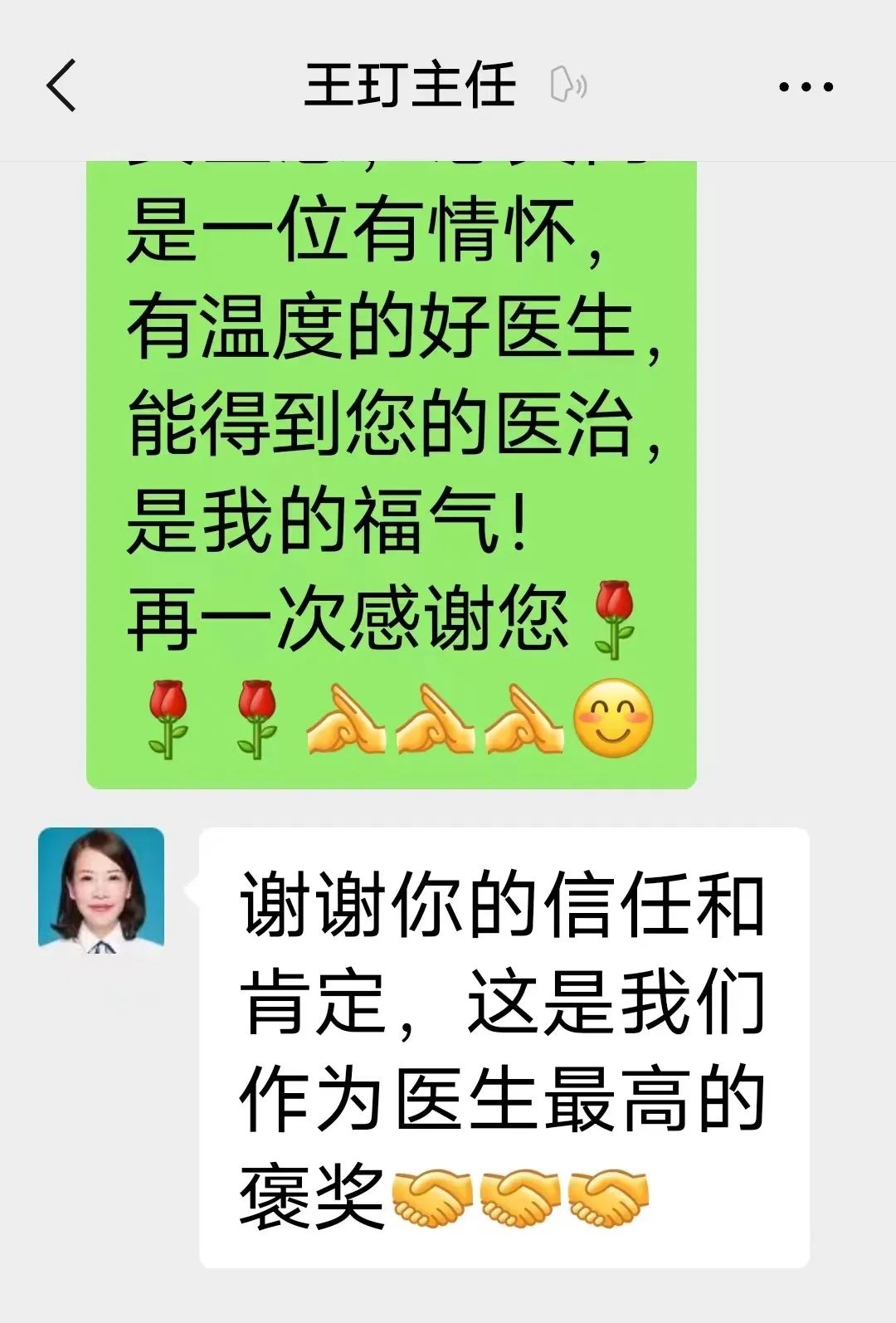
Task: Open 王玎主任's profile avatar
Action: (101, 888)
